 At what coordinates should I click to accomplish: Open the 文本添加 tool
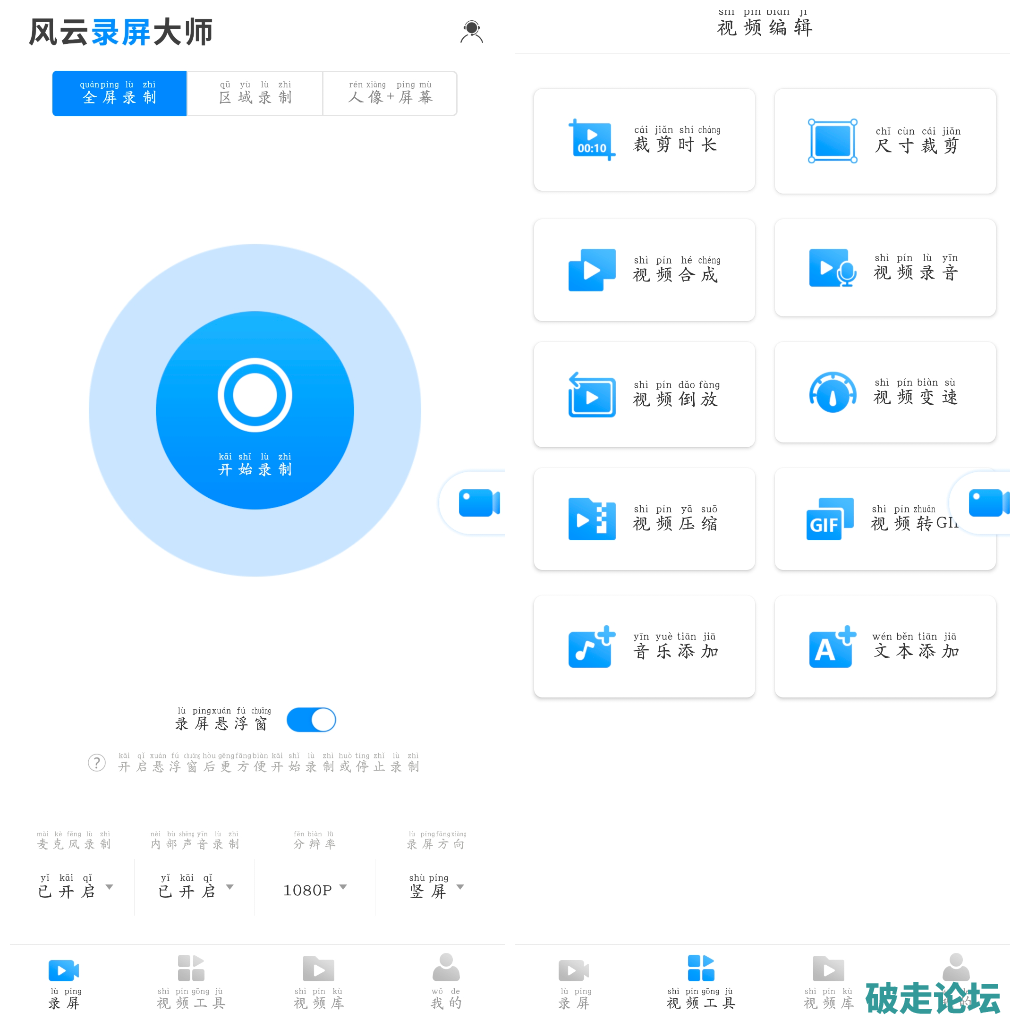885,647
